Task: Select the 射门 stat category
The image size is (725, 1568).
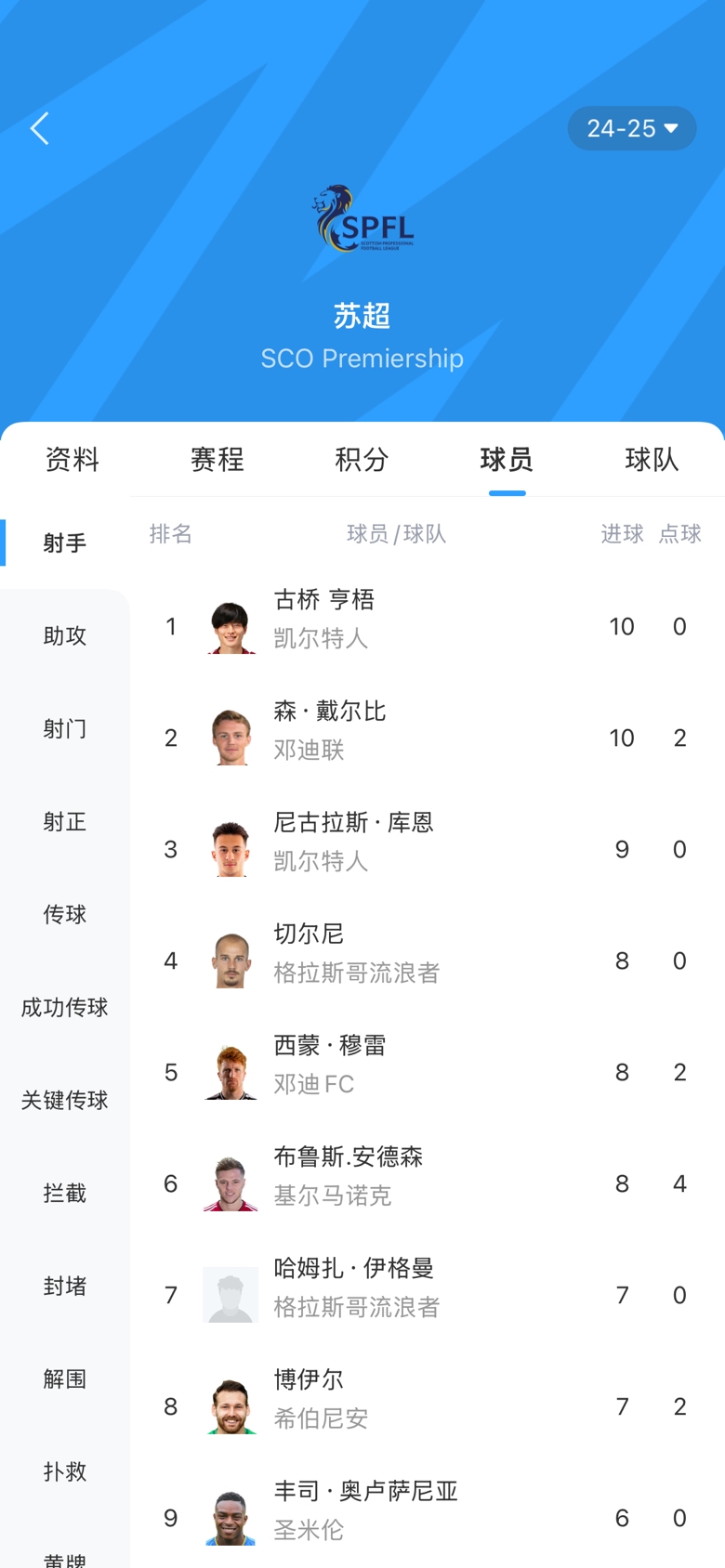Action: click(x=65, y=728)
